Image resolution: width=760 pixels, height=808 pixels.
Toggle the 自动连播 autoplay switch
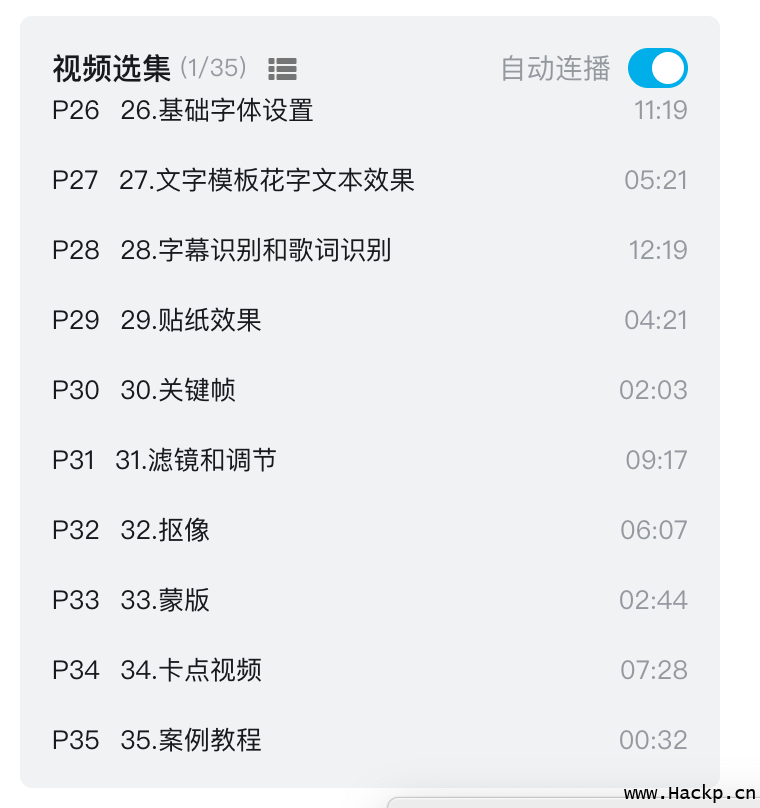[657, 69]
